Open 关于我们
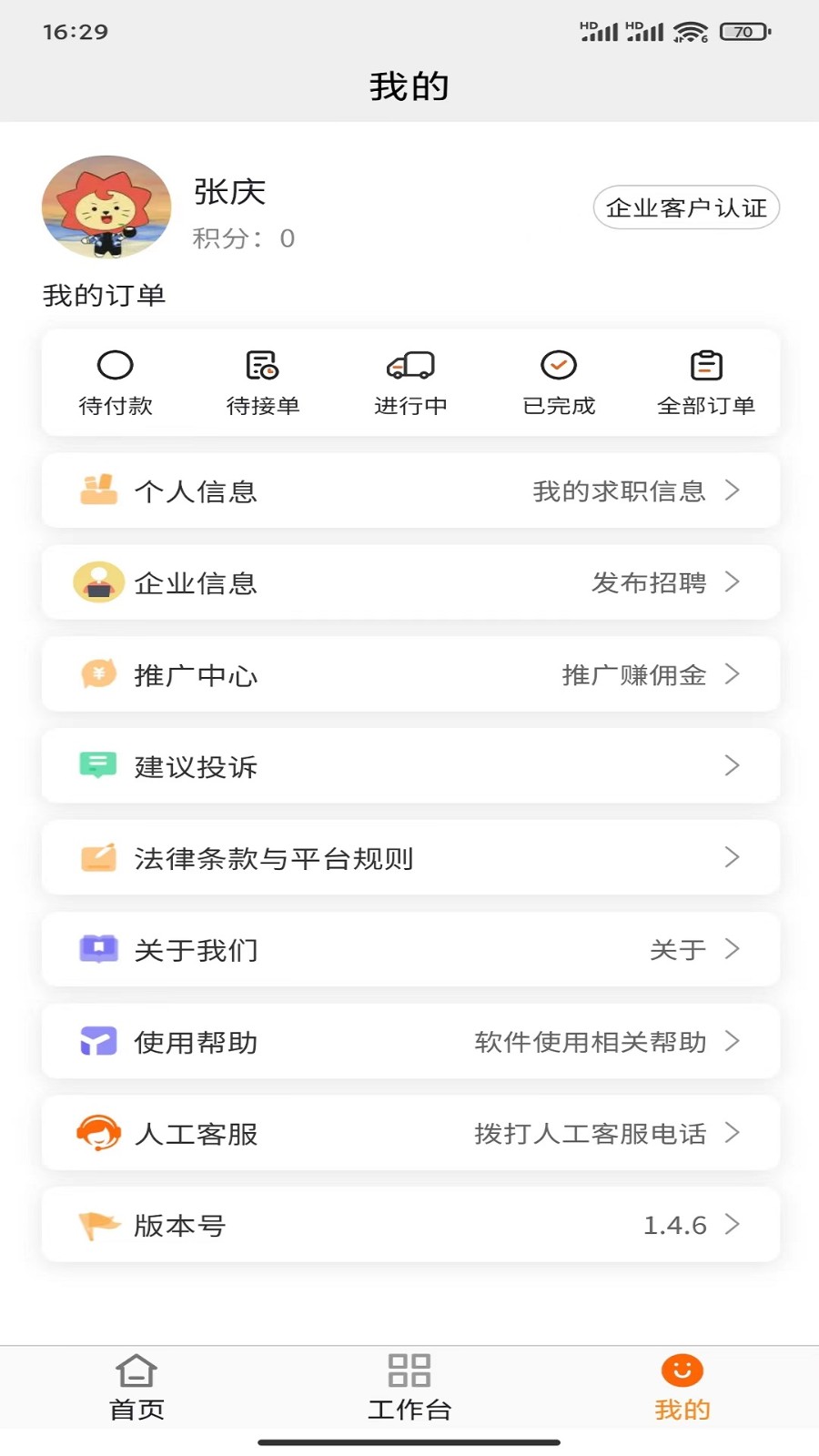Viewport: 819px width, 1456px height. pos(410,950)
